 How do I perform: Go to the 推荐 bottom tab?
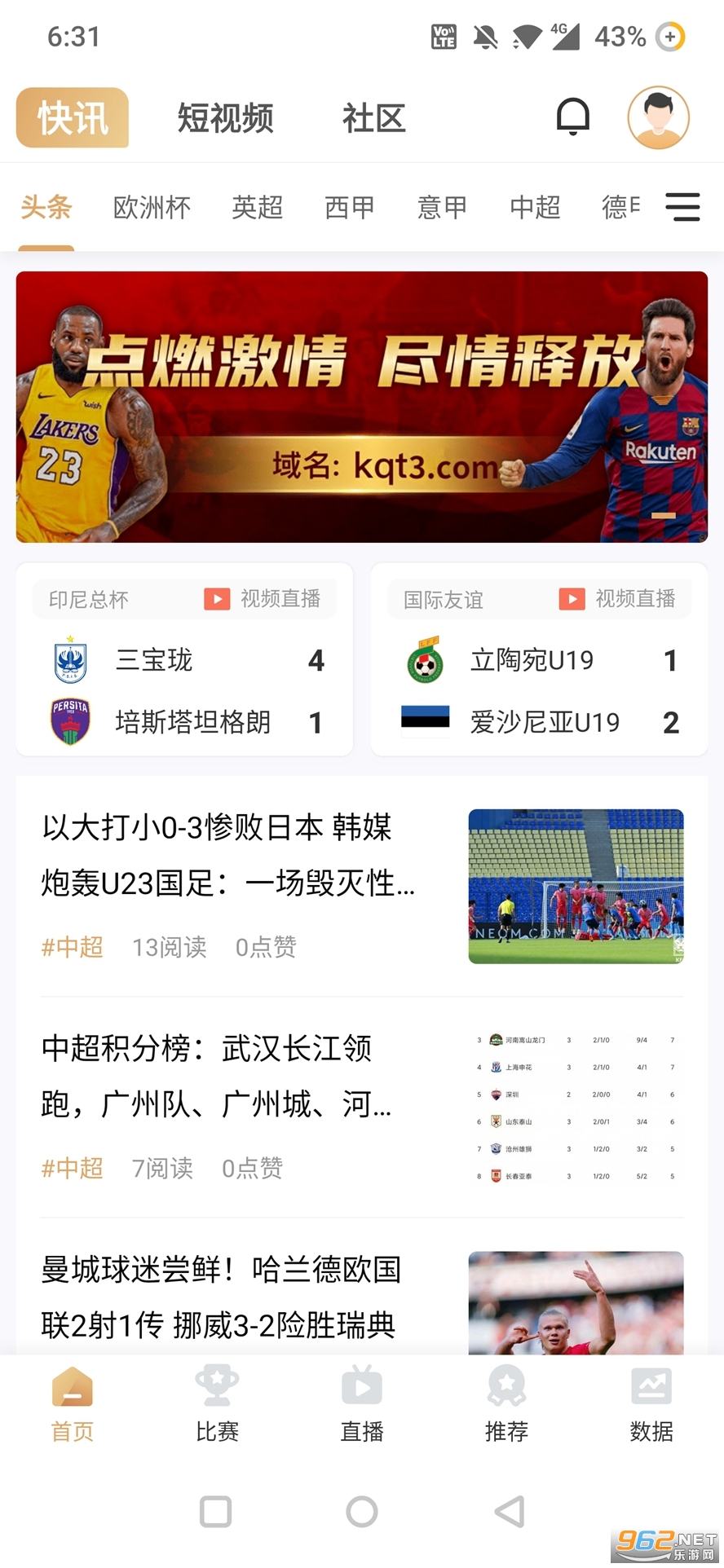(506, 1404)
